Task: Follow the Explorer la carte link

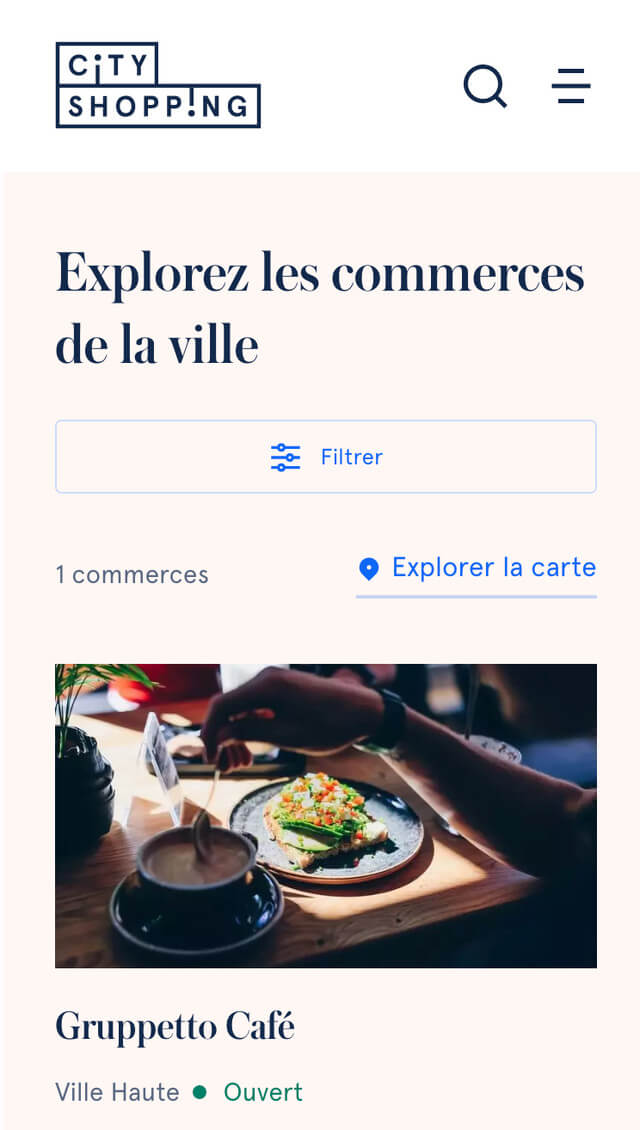Action: coord(477,568)
